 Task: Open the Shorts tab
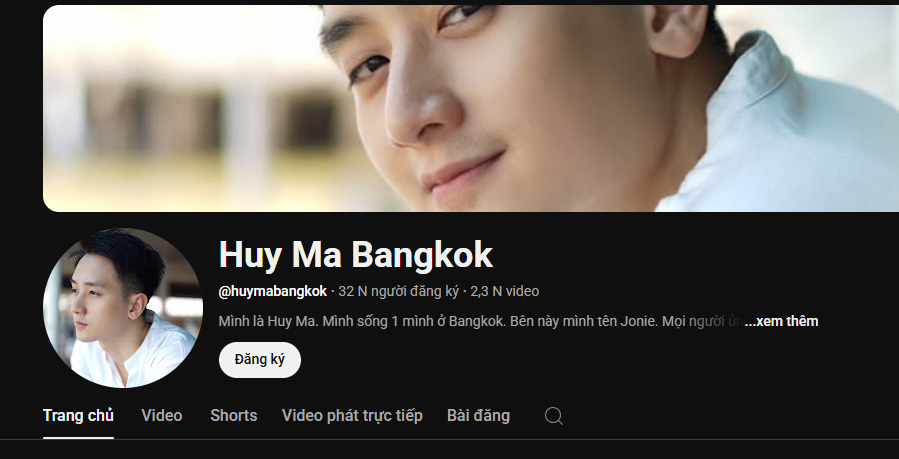click(x=233, y=415)
